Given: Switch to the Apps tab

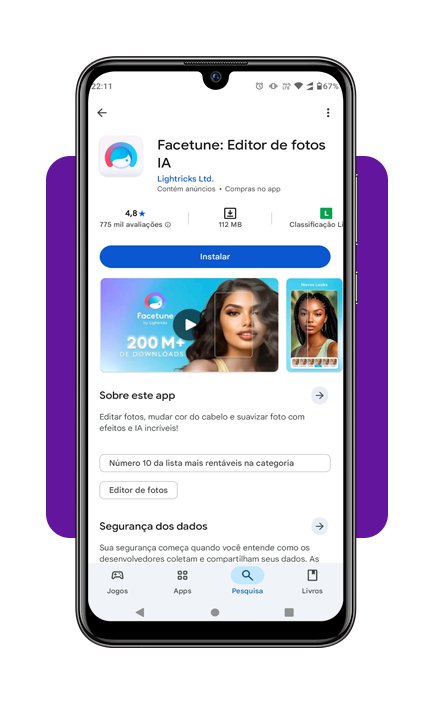Looking at the screenshot, I should [x=182, y=582].
